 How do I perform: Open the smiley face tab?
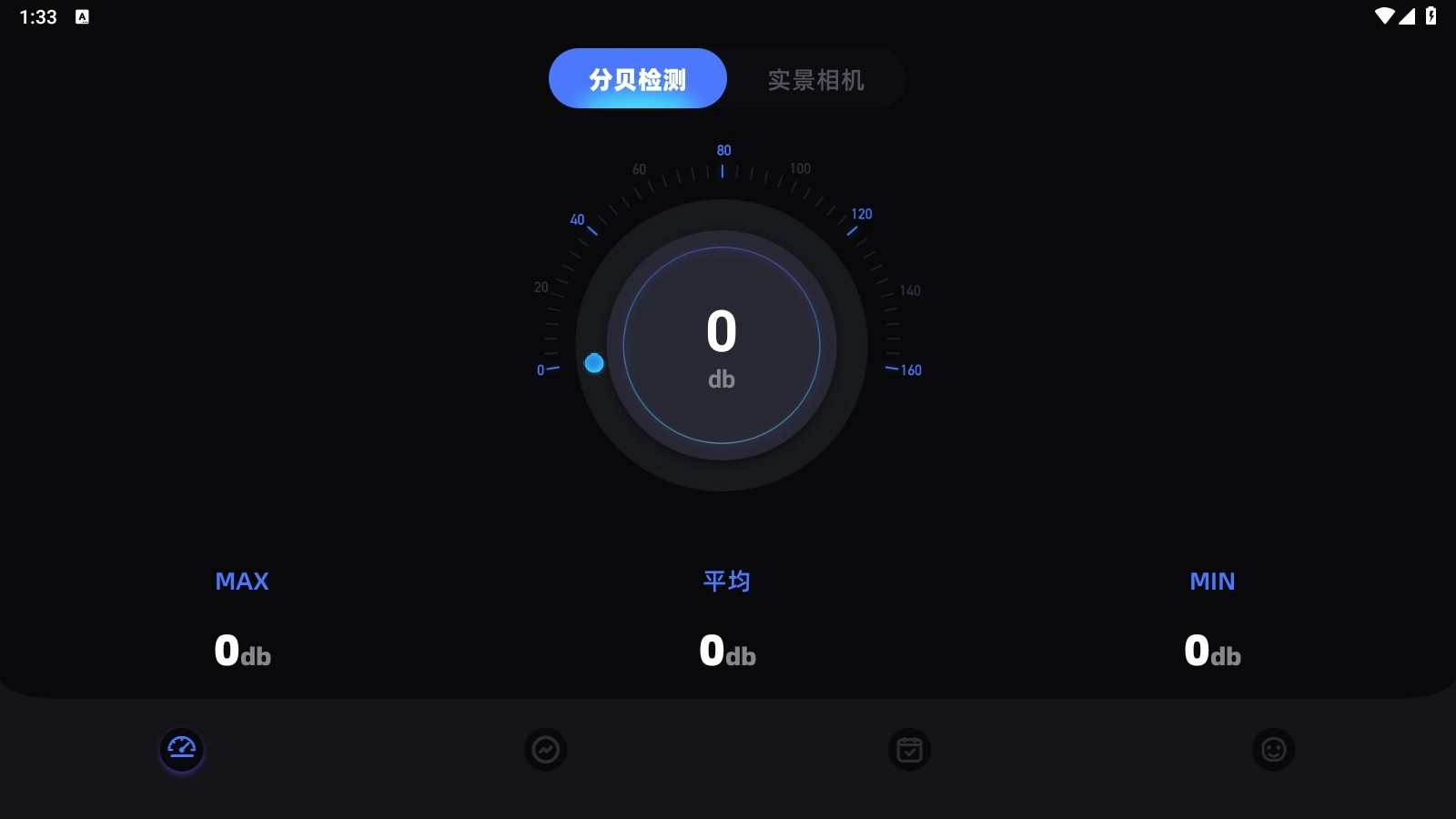pos(1273,749)
